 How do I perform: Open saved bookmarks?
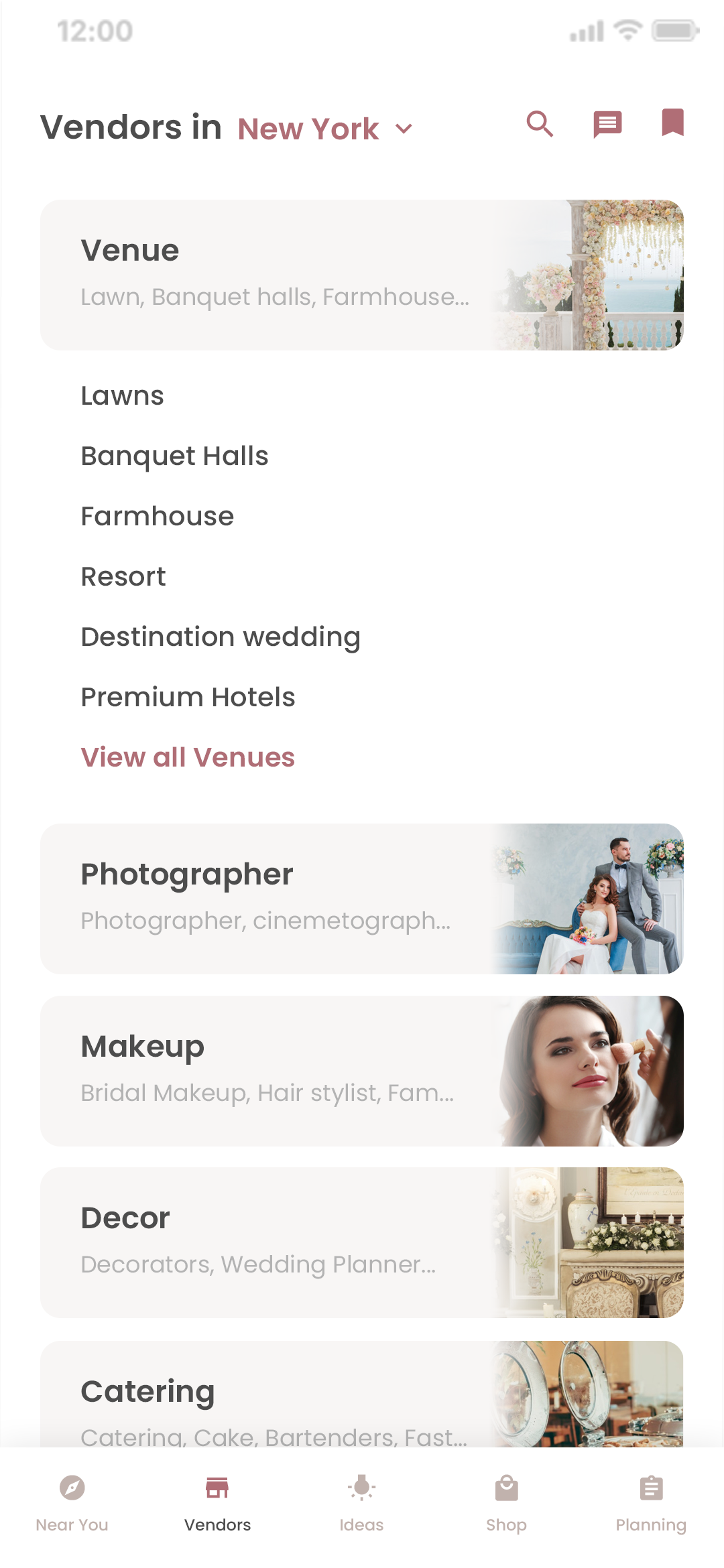(672, 123)
